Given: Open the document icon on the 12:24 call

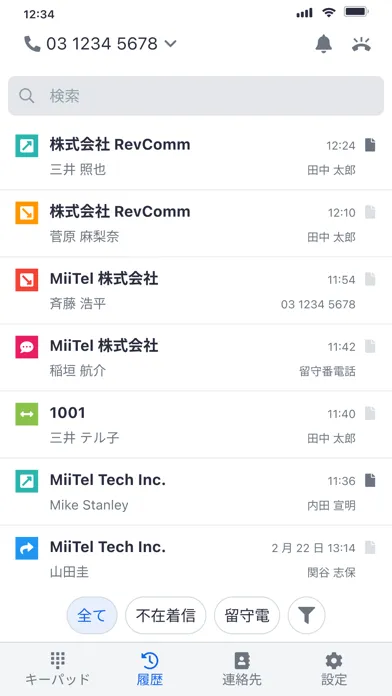Looking at the screenshot, I should pyautogui.click(x=370, y=145).
